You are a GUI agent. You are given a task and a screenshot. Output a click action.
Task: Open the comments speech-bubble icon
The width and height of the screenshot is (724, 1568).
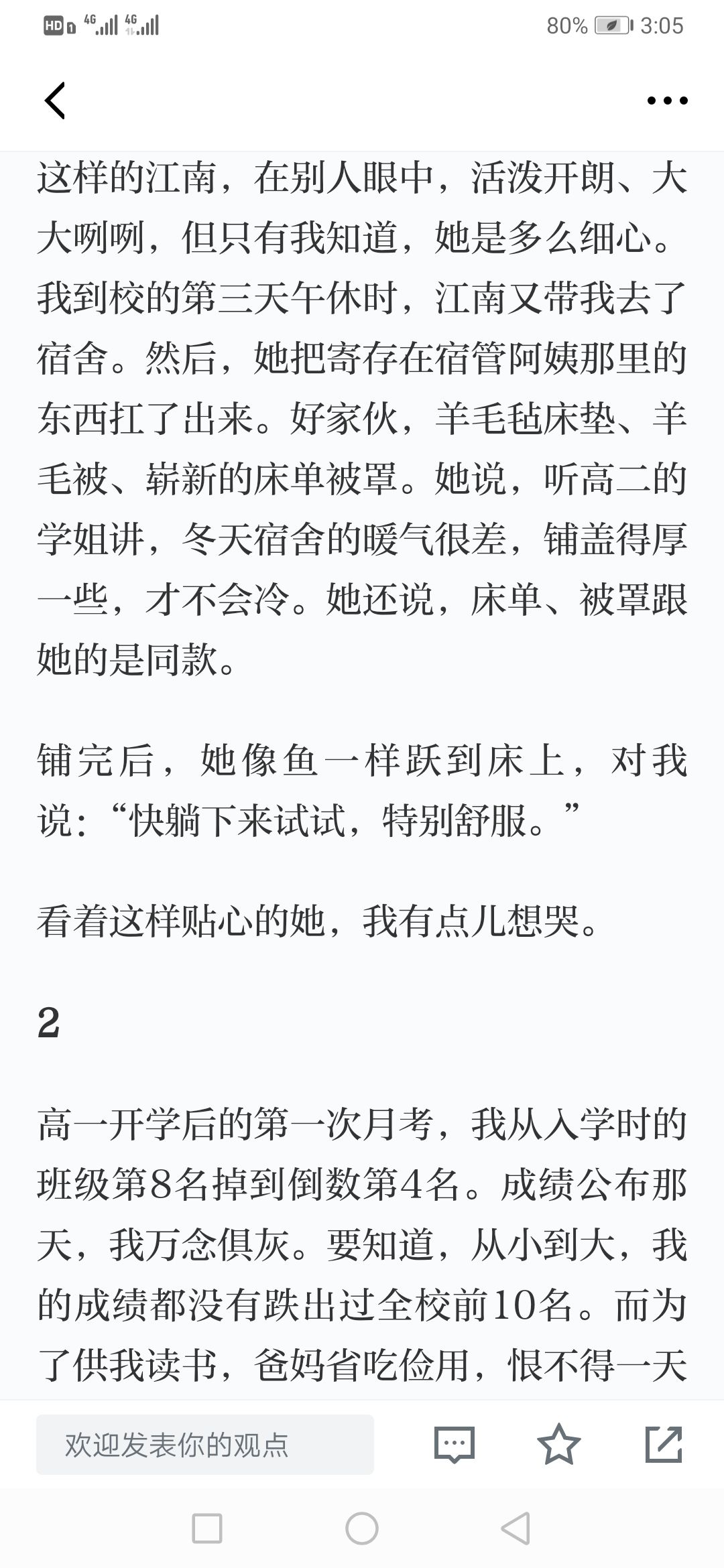click(455, 1445)
